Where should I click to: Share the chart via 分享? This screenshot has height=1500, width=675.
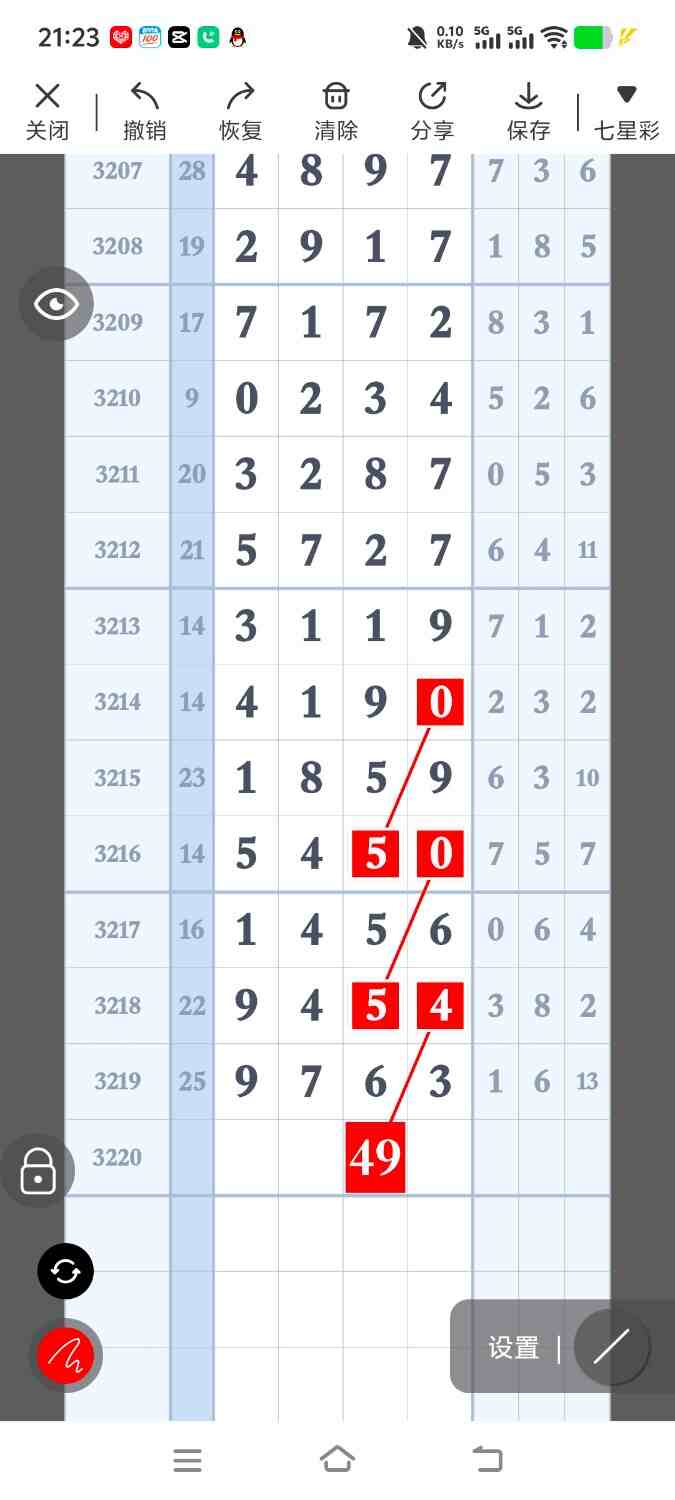point(432,111)
